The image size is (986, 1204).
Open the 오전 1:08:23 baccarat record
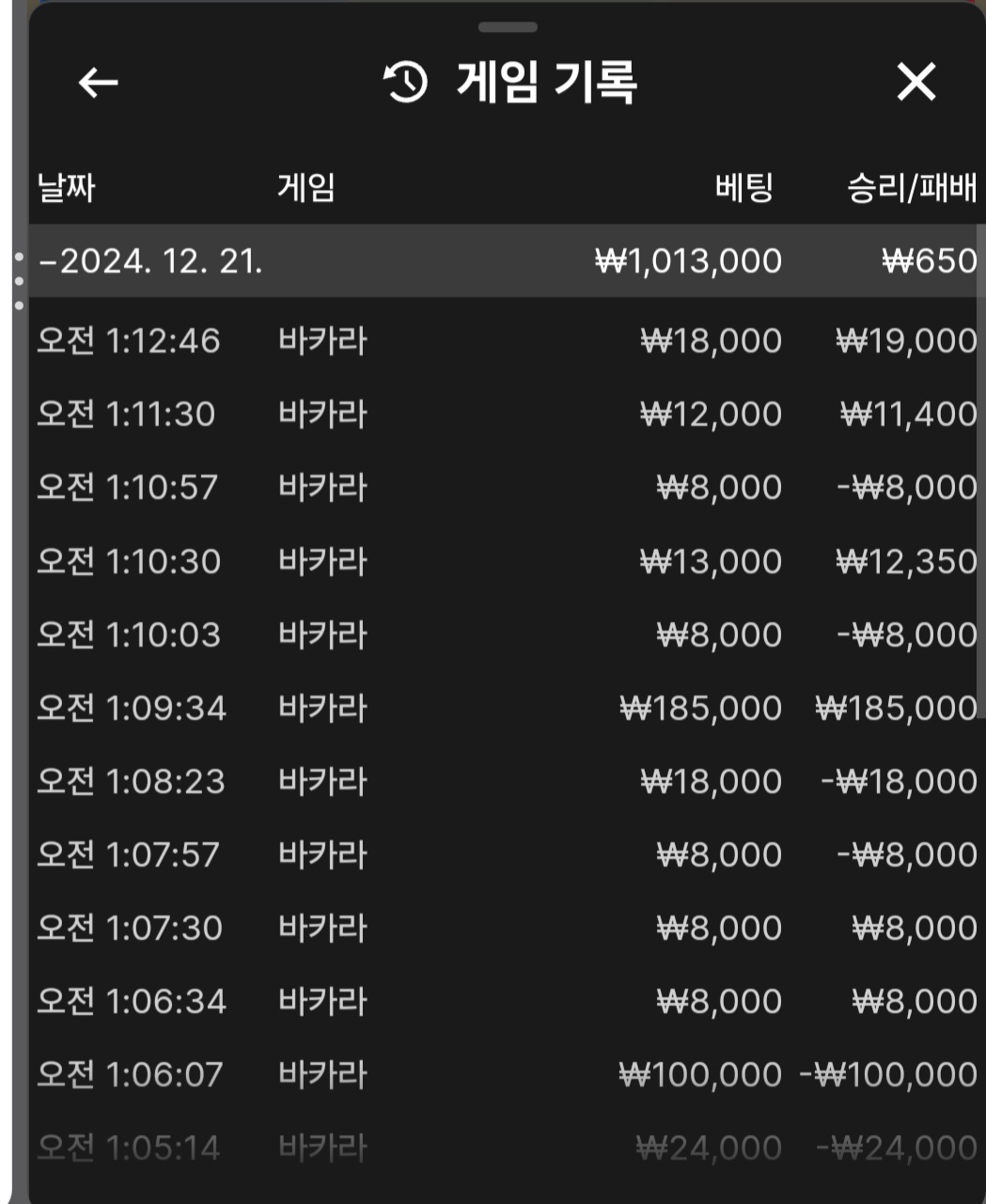pyautogui.click(x=506, y=781)
